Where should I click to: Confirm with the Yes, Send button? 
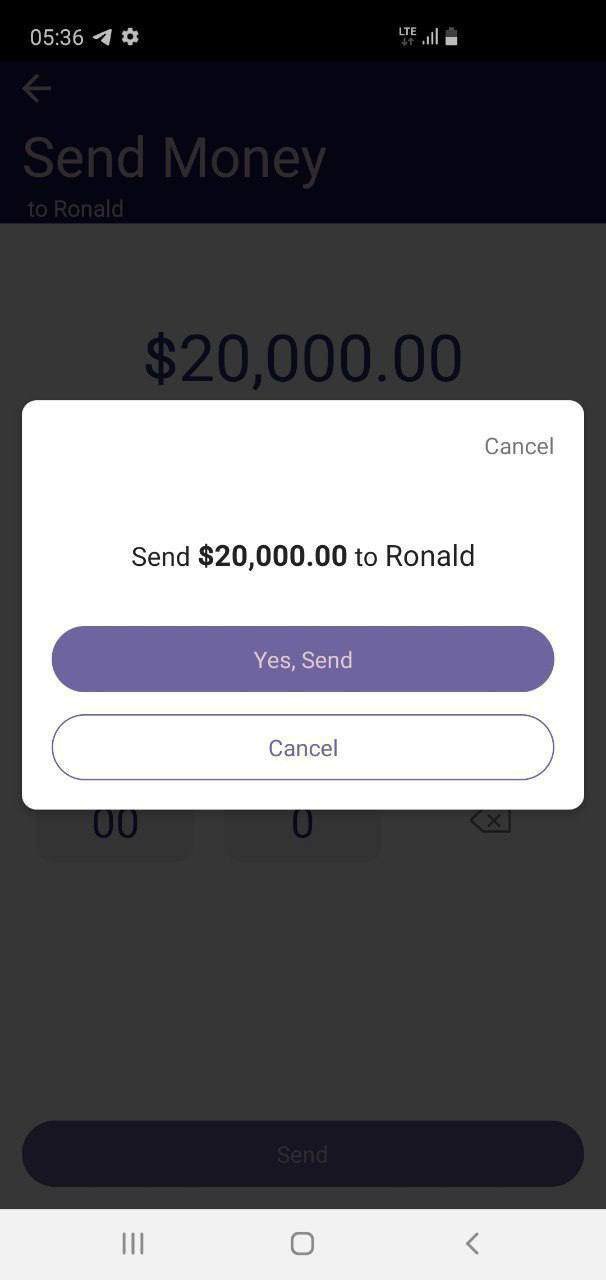[x=302, y=659]
